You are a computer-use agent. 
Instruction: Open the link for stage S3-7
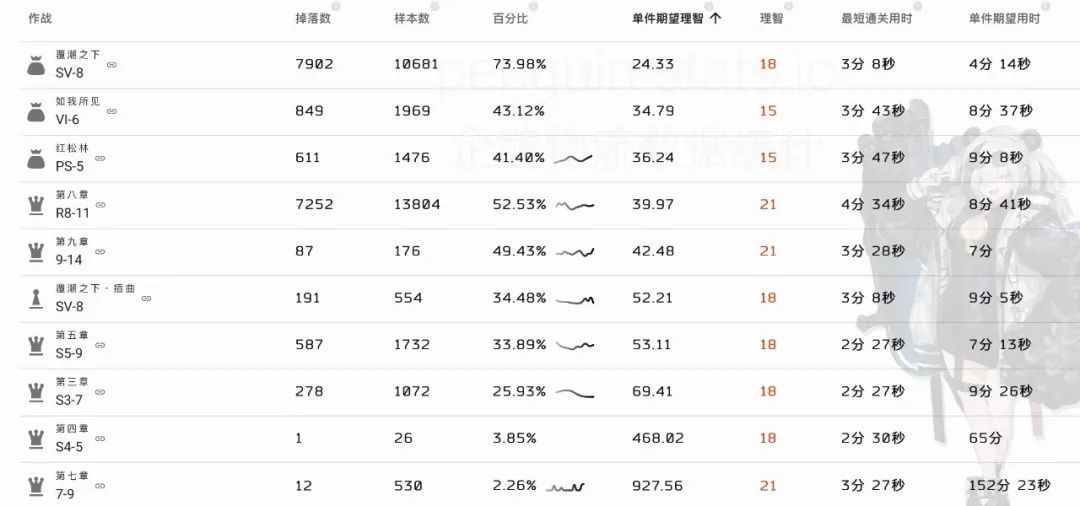click(100, 391)
